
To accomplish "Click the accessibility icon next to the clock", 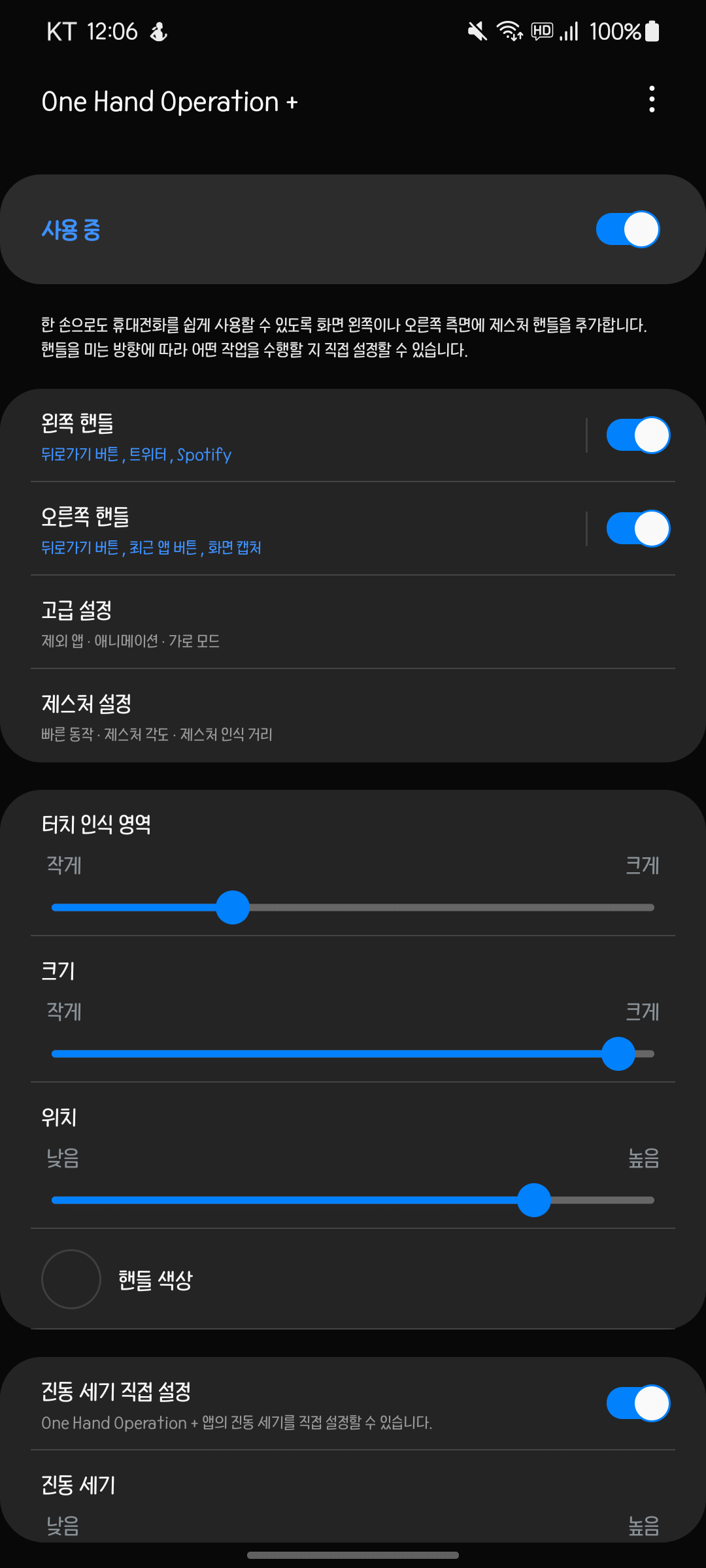I will coord(159,30).
